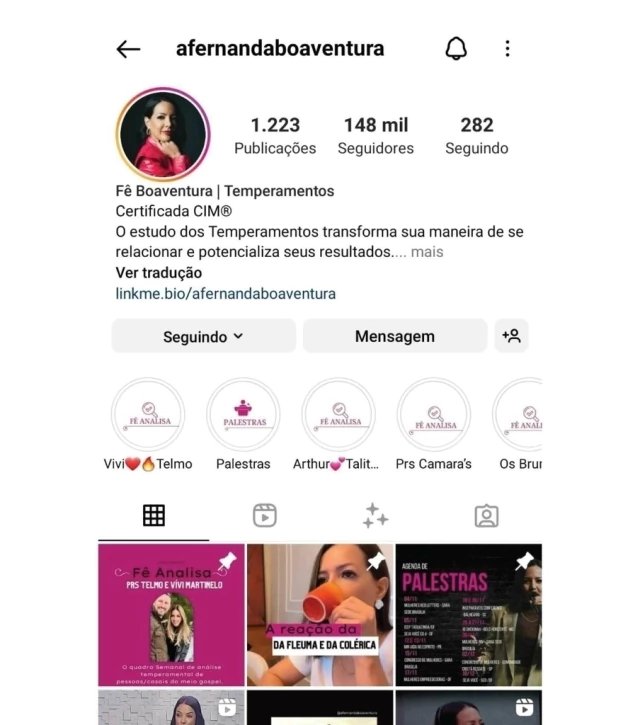The height and width of the screenshot is (725, 640).
Task: Open the 282 Seguindo list
Action: (477, 135)
